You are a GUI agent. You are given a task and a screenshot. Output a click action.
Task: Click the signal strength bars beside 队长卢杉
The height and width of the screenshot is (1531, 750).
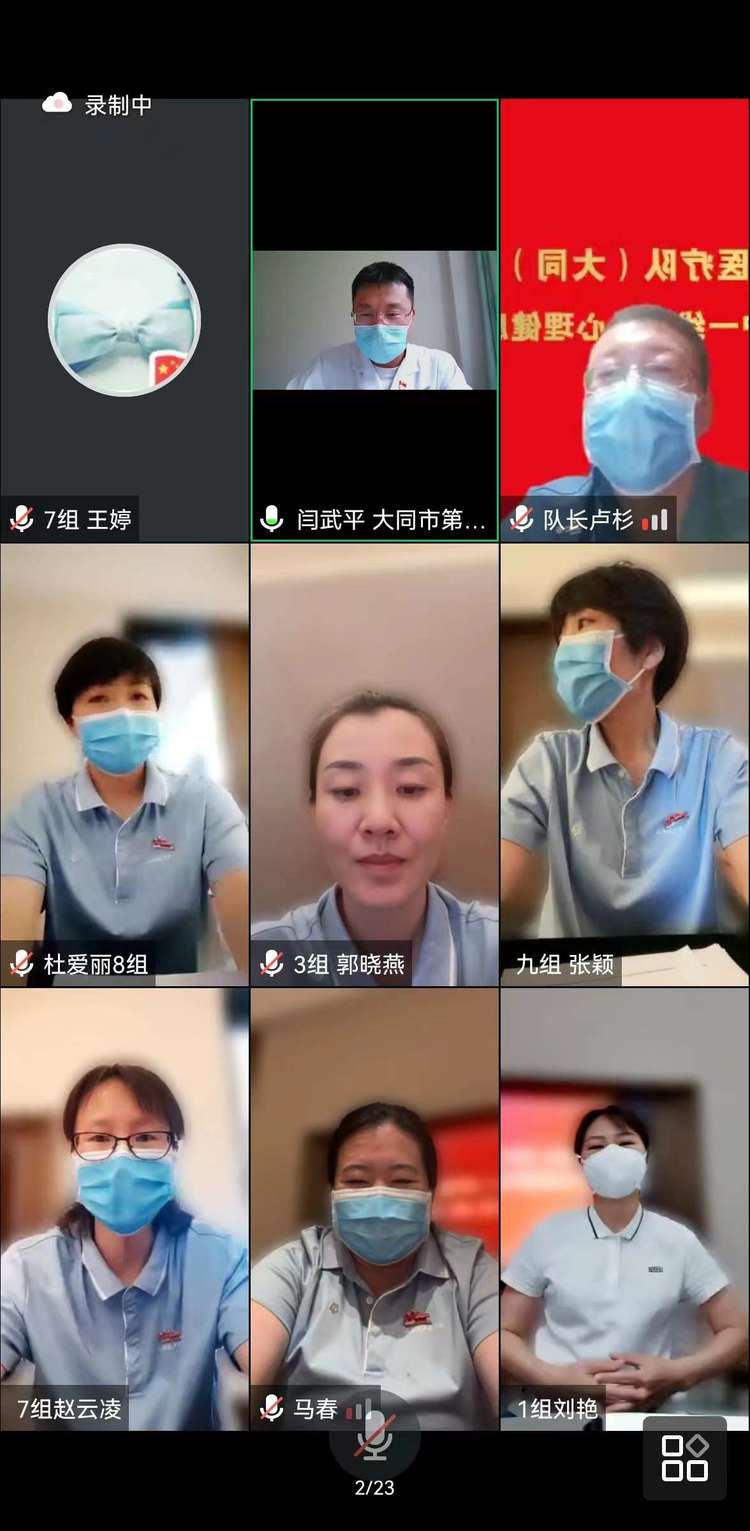pos(655,520)
